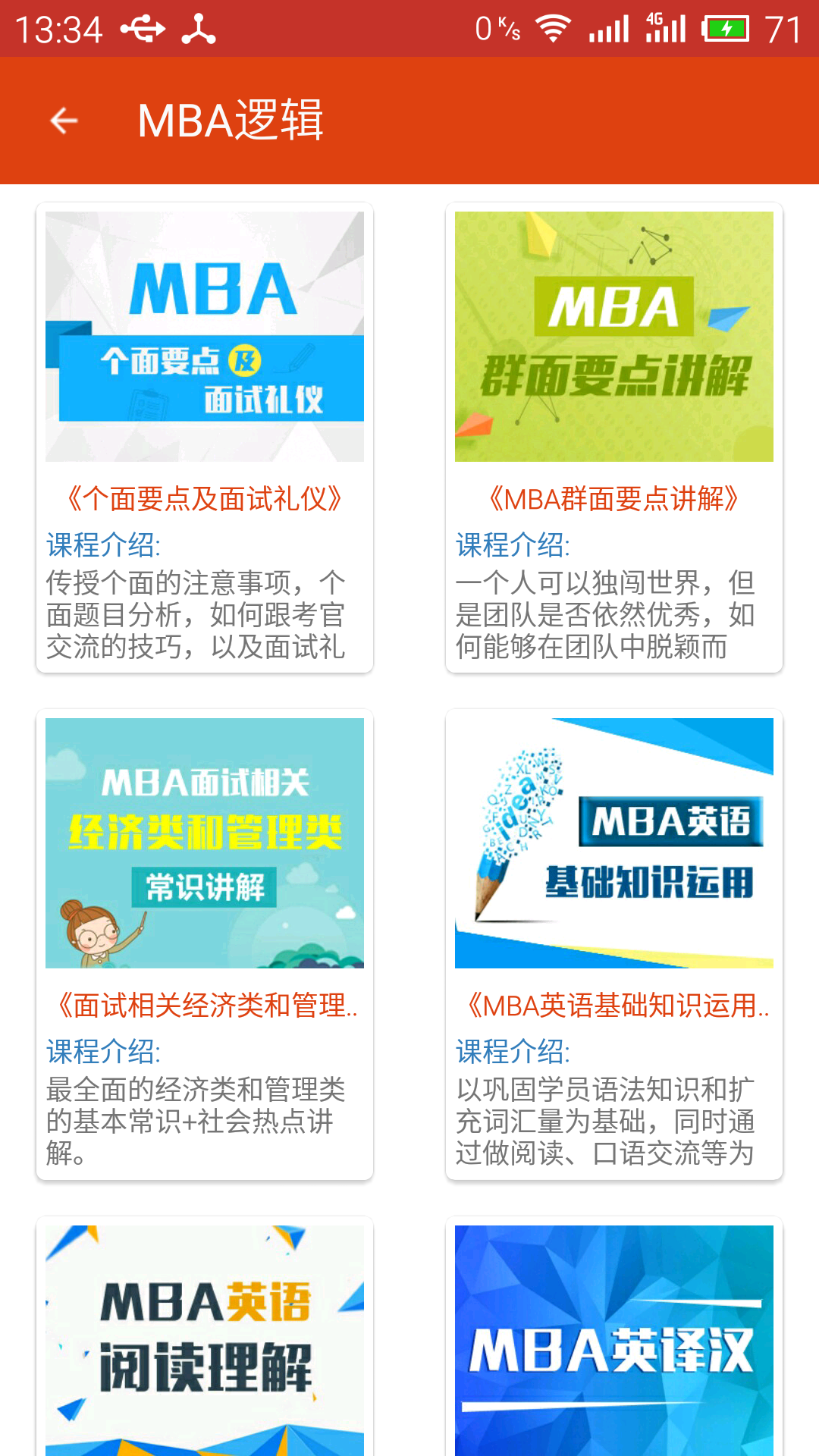Open the 《MBA群面要点讲解》 course card
The image size is (819, 1456).
(x=614, y=438)
